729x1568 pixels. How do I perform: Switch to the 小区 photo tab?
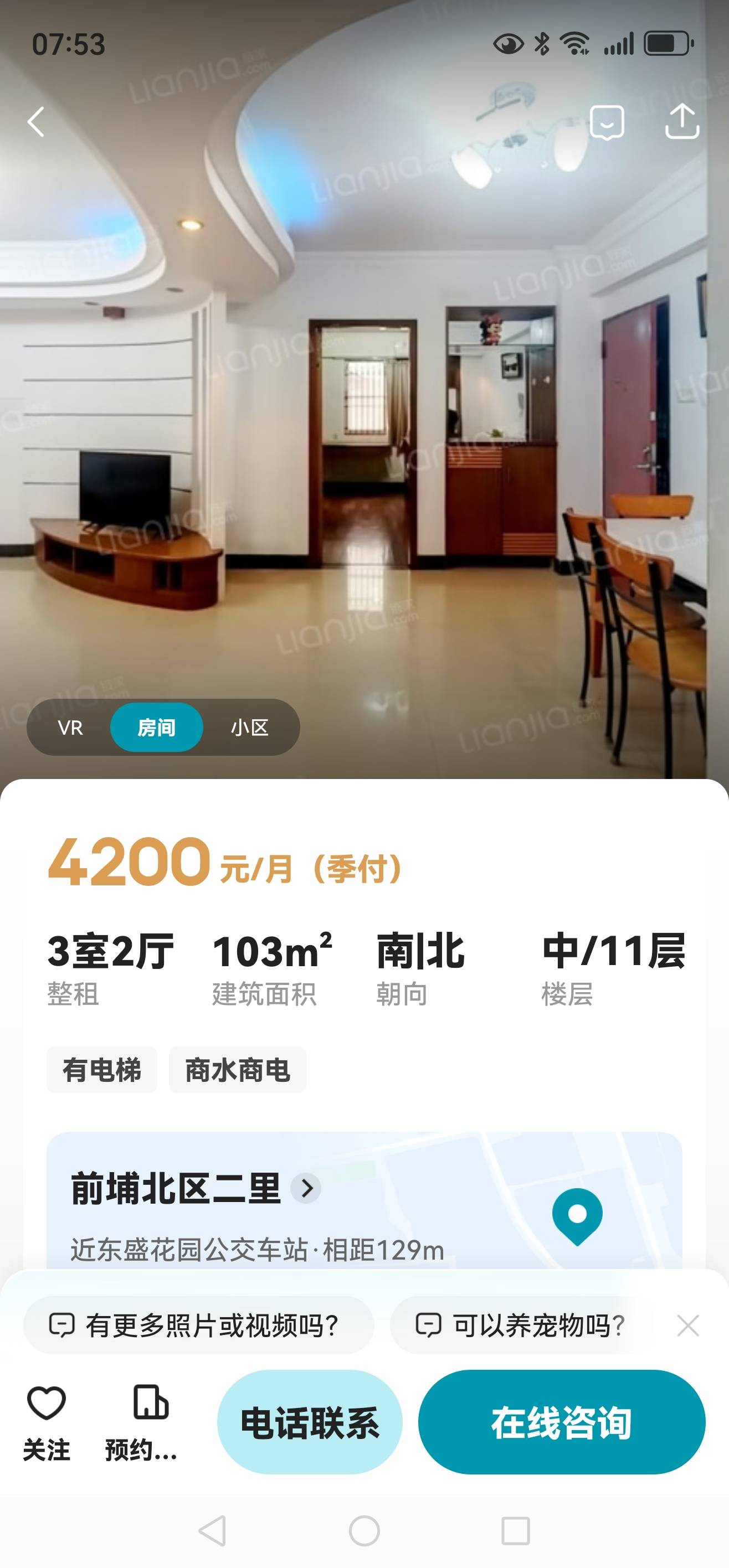tap(250, 728)
